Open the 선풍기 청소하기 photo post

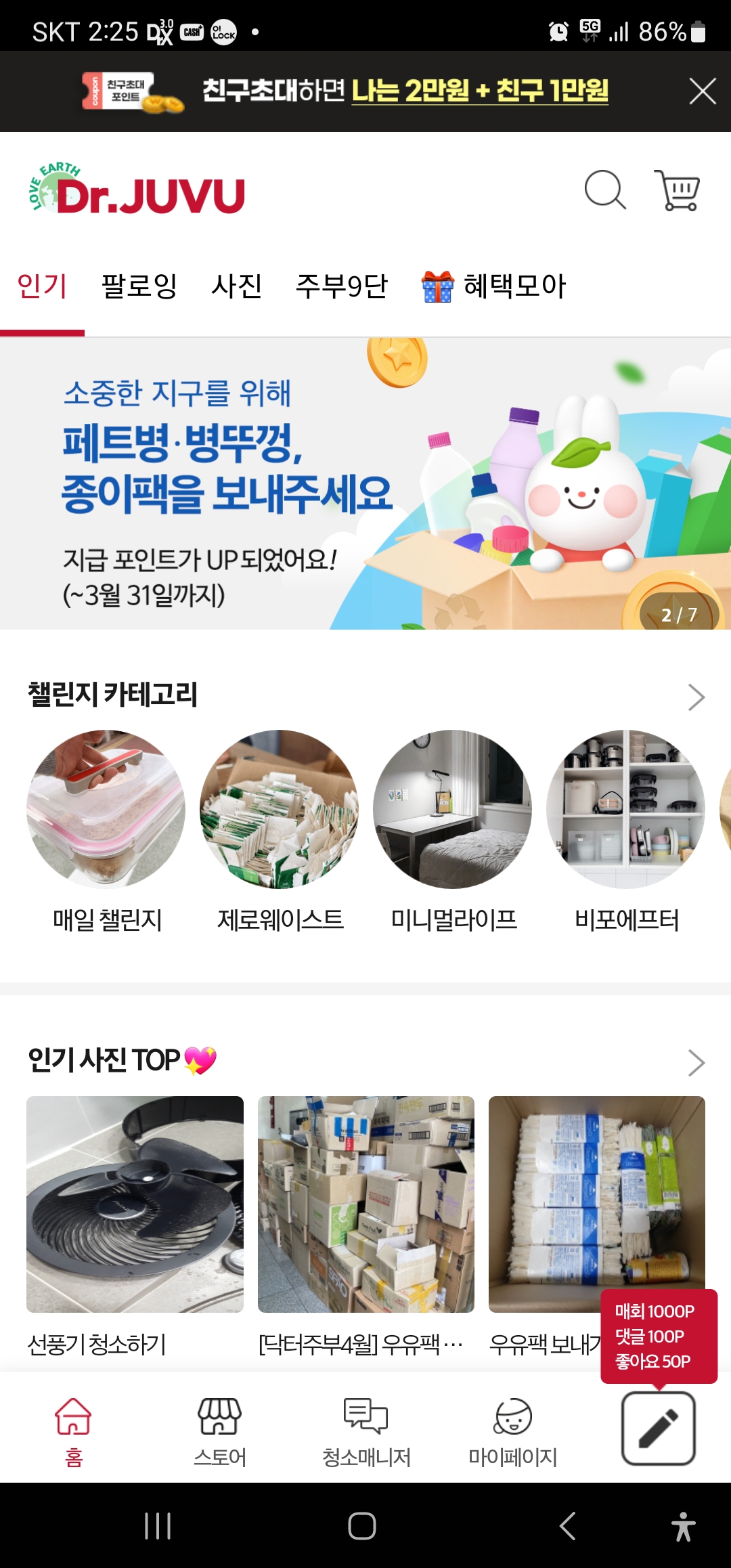[135, 1204]
